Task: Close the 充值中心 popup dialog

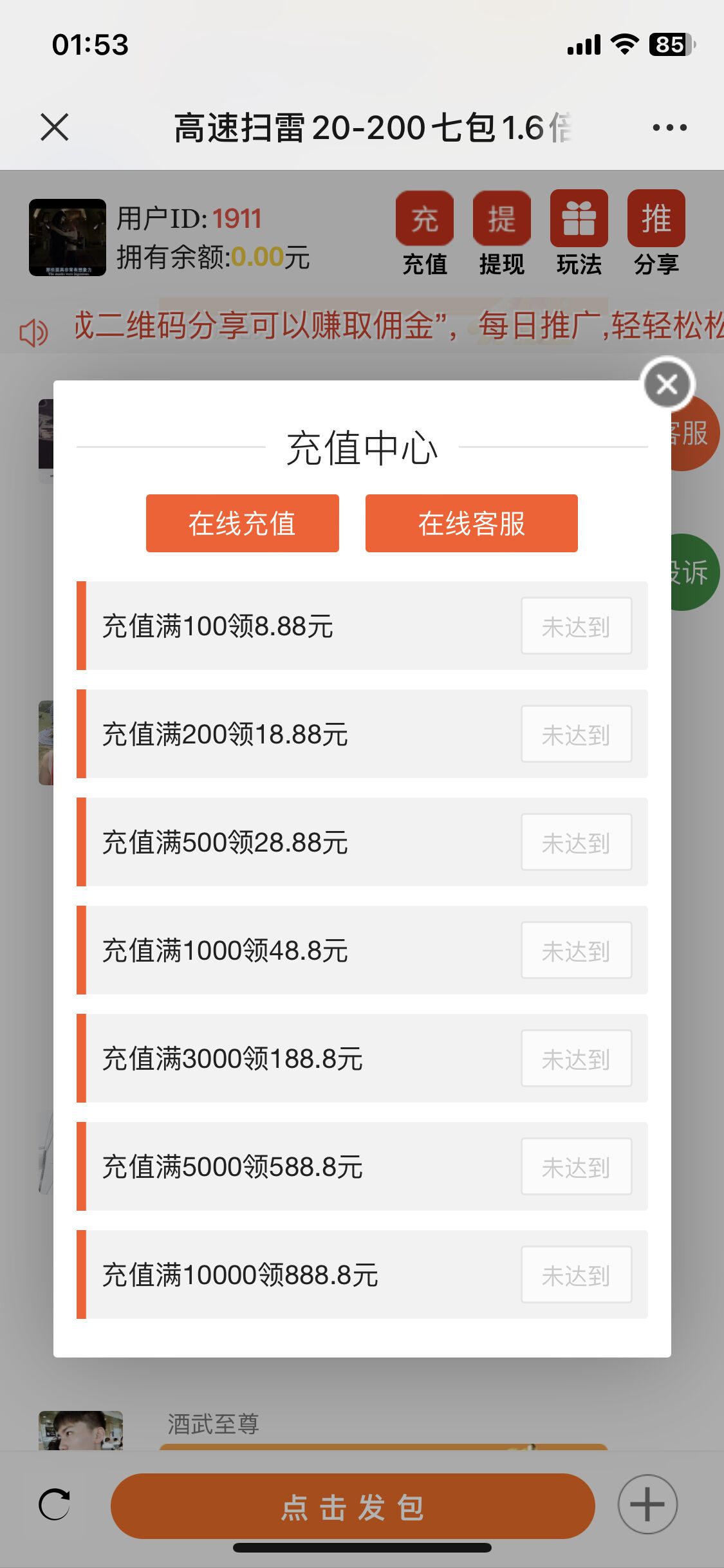Action: pos(668,384)
